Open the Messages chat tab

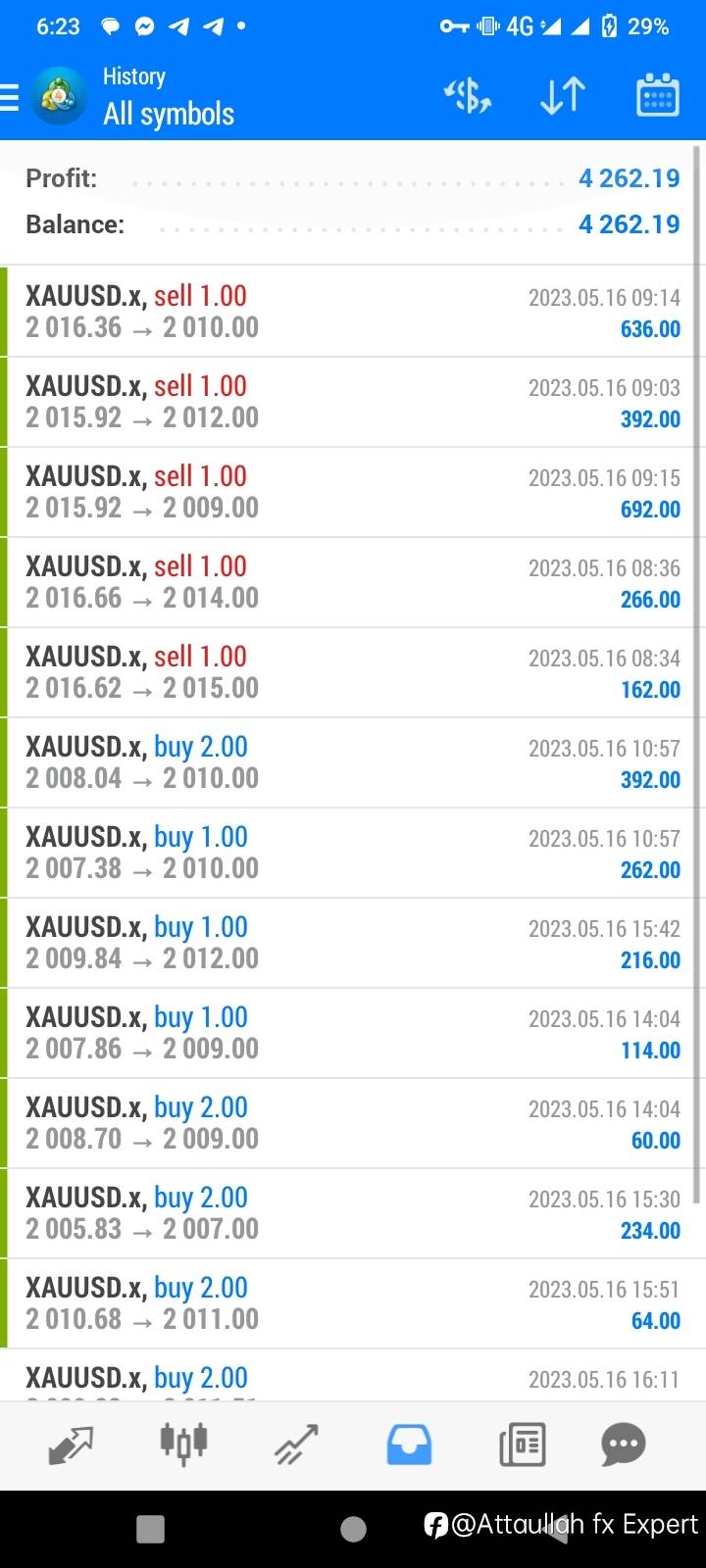click(624, 1445)
